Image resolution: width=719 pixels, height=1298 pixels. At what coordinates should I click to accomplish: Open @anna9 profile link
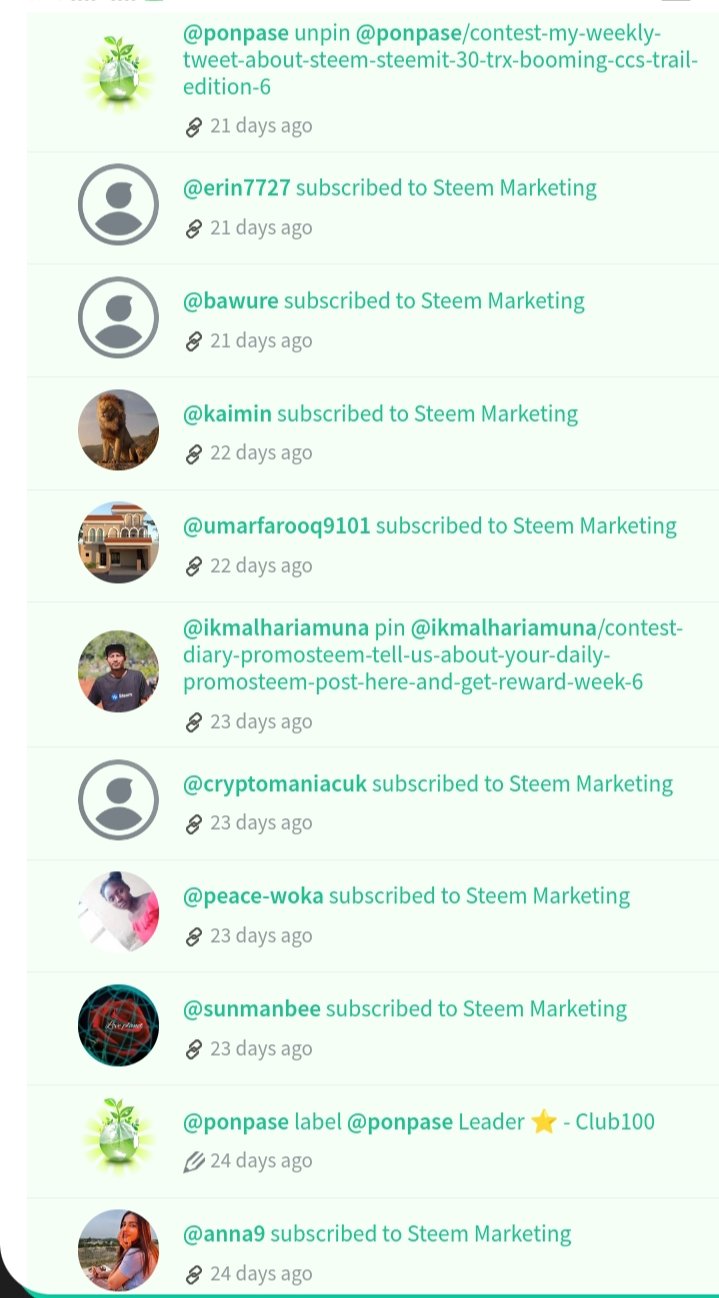(x=224, y=1234)
